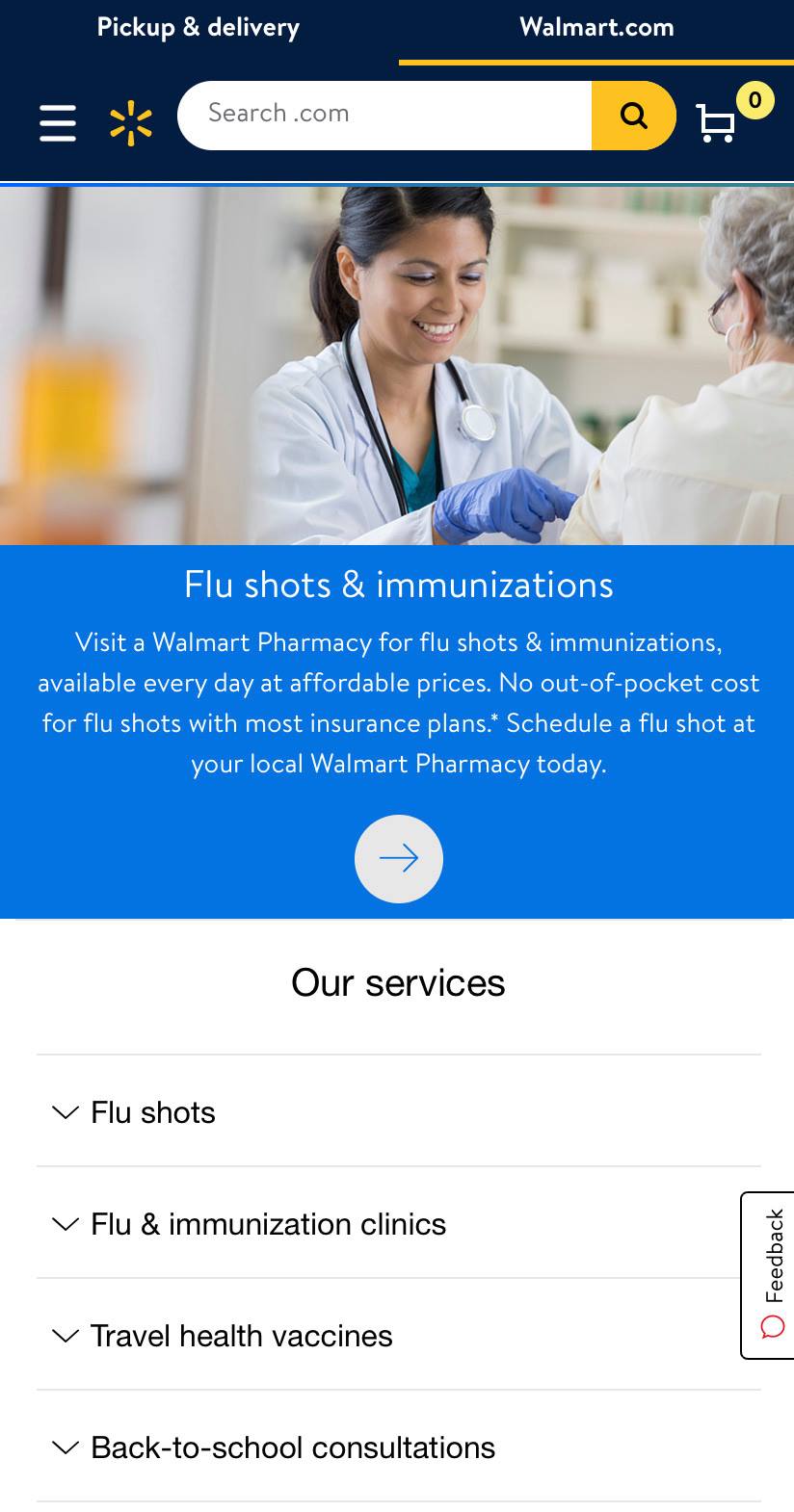Image resolution: width=794 pixels, height=1512 pixels.
Task: Open the Feedback side tab
Action: point(769,1275)
